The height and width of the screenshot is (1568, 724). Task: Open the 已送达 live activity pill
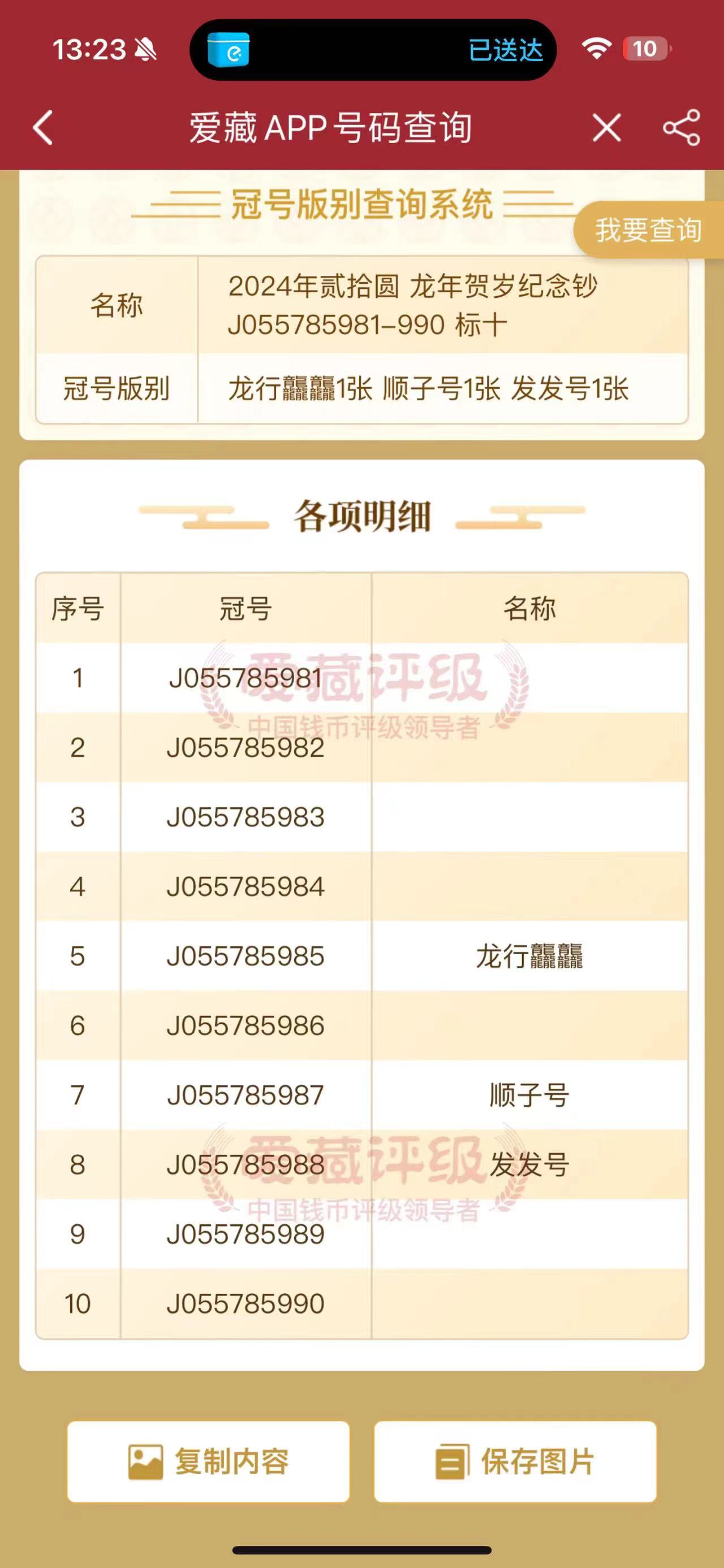tap(373, 50)
